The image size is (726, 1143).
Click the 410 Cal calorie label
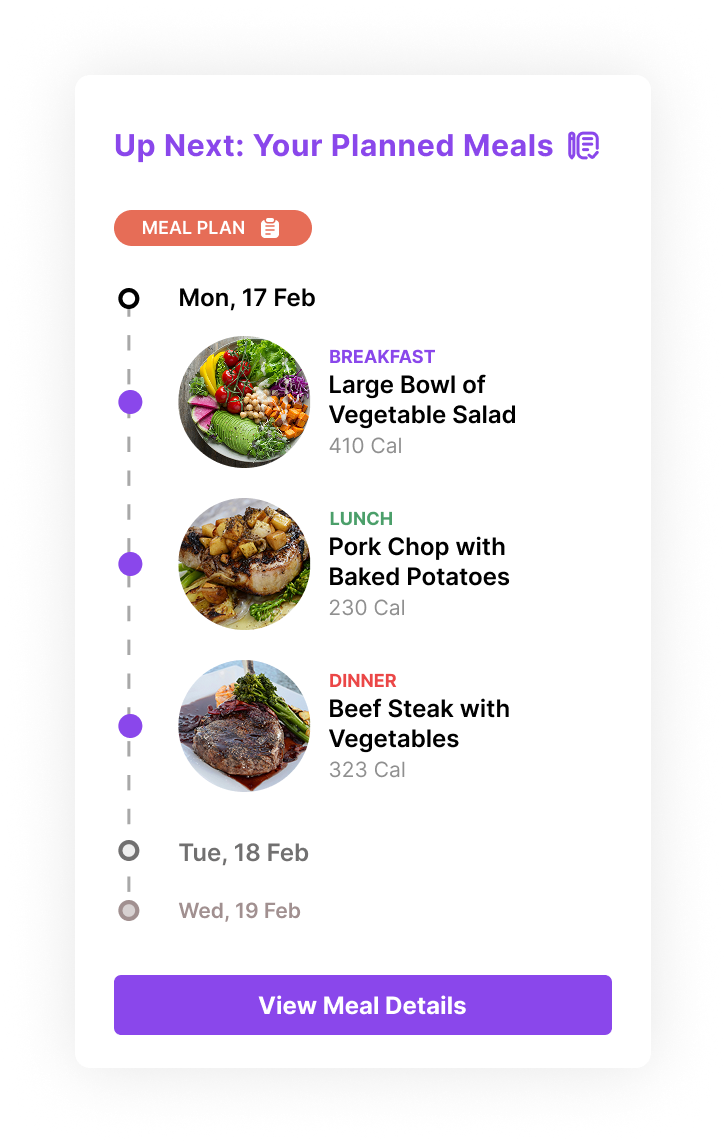pos(365,445)
